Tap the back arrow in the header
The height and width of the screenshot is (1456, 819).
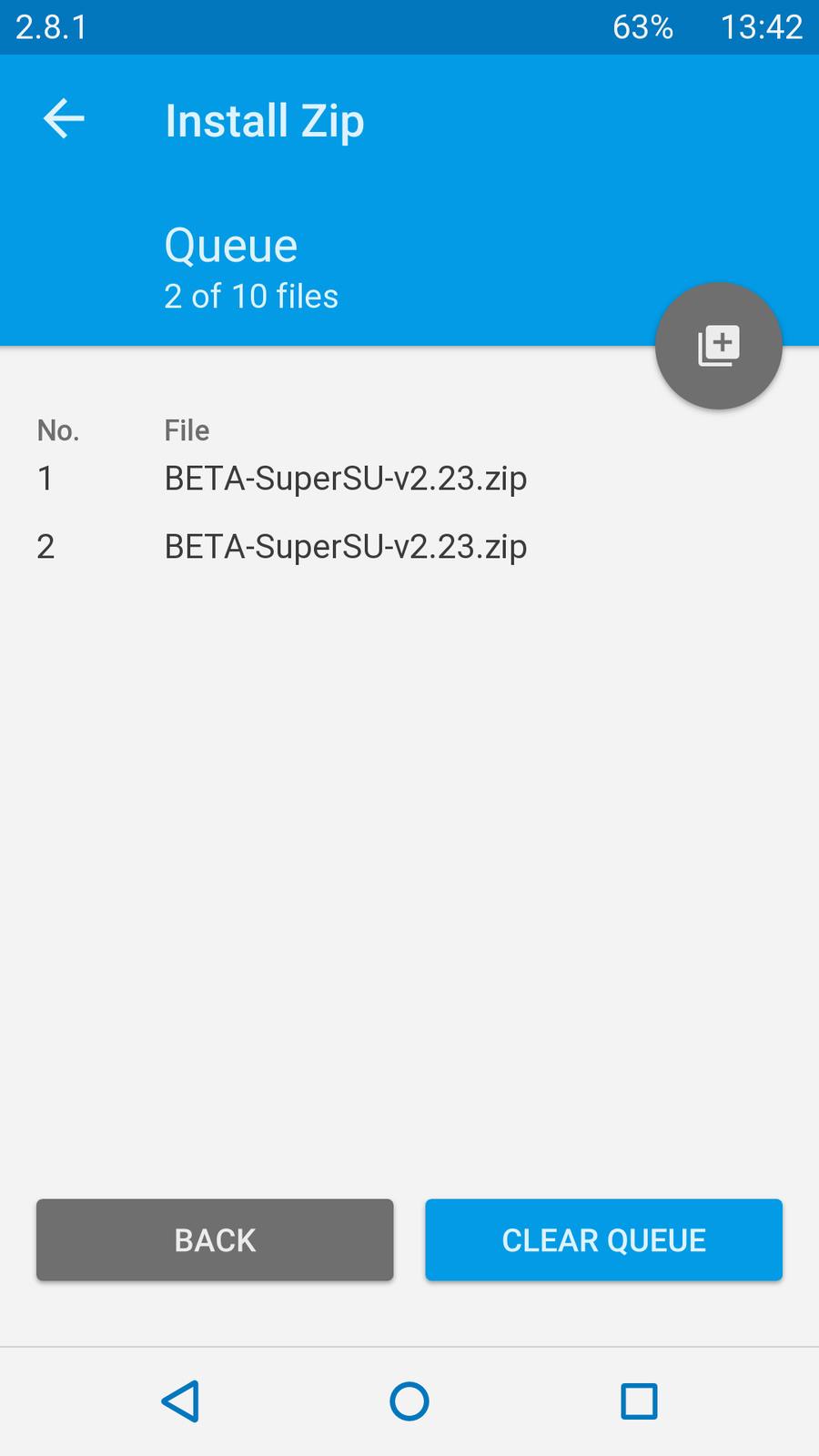tap(64, 119)
